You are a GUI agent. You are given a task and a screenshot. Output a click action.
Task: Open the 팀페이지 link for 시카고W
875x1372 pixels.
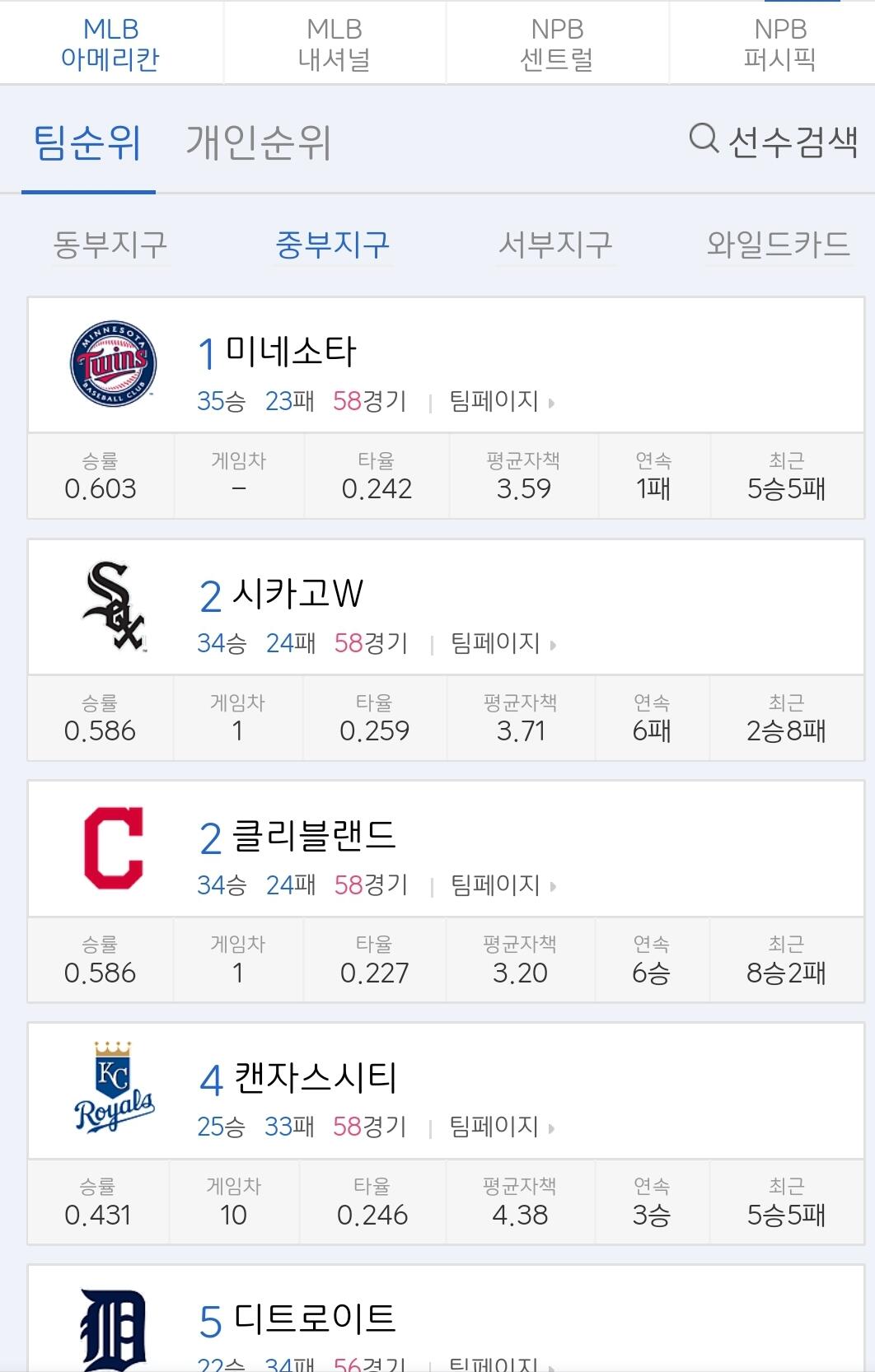click(503, 643)
